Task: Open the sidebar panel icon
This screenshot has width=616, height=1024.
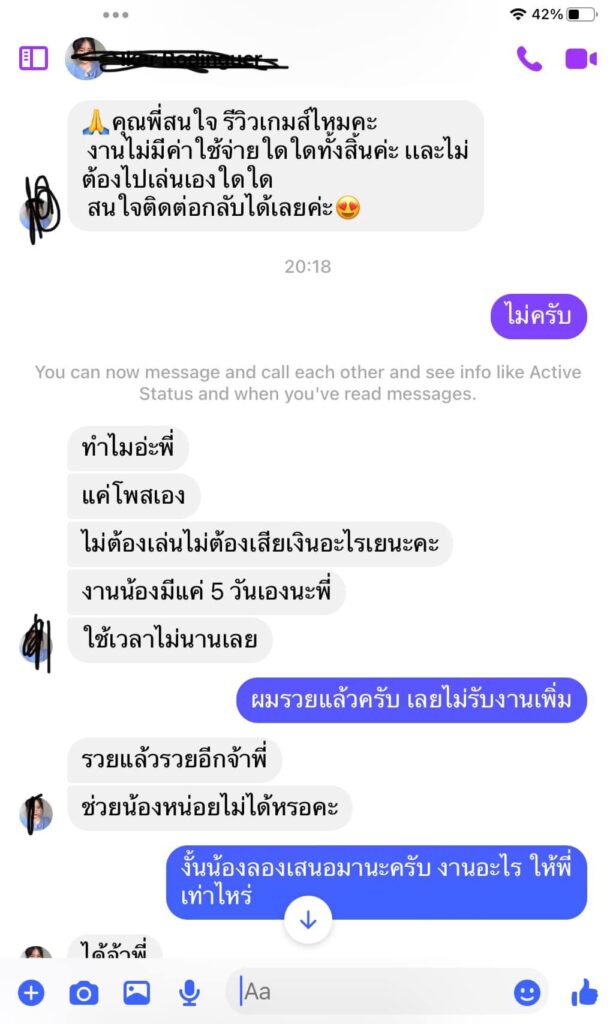Action: pos(33,58)
